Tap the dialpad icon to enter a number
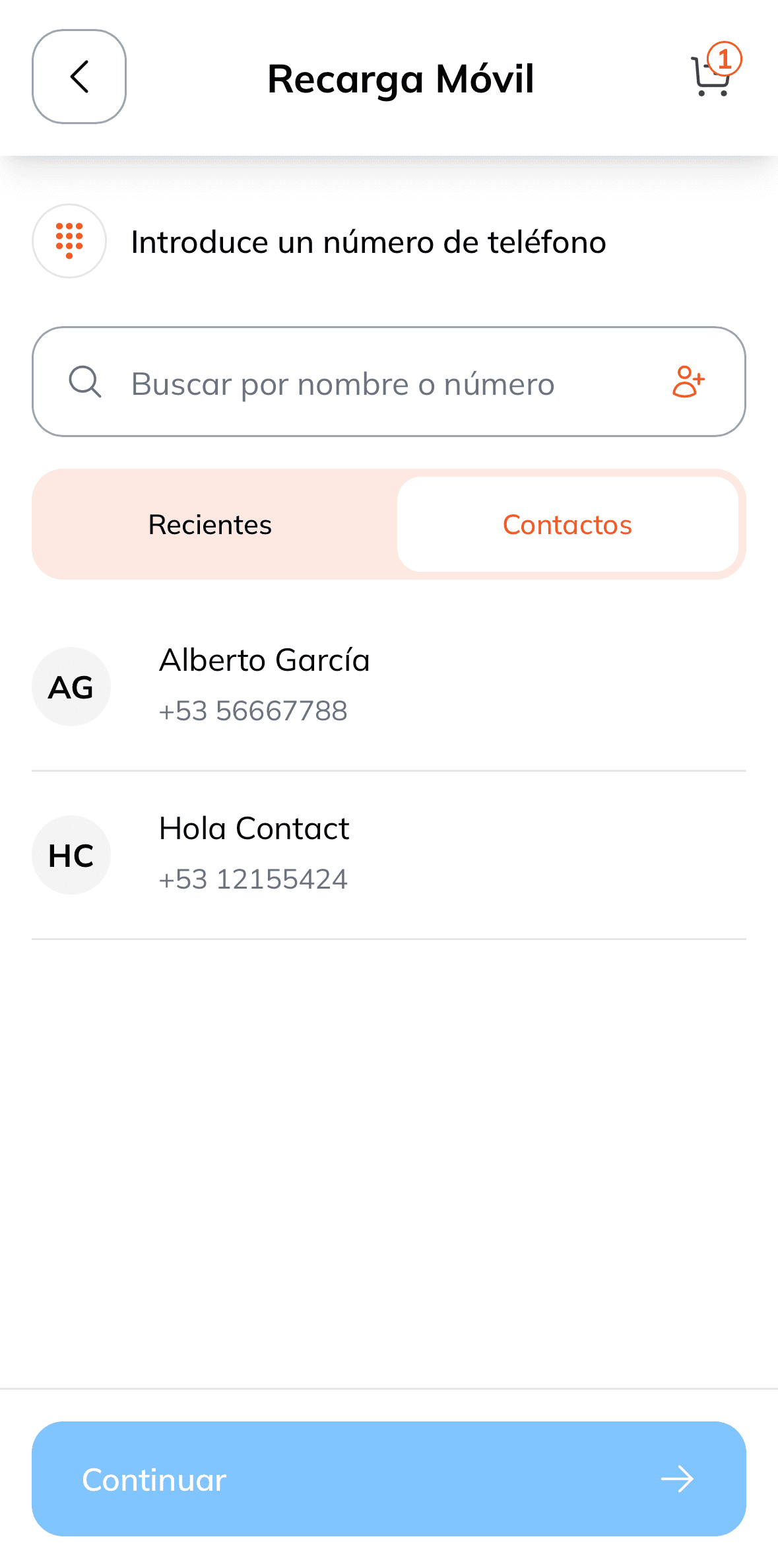The image size is (778, 1568). pyautogui.click(x=69, y=241)
